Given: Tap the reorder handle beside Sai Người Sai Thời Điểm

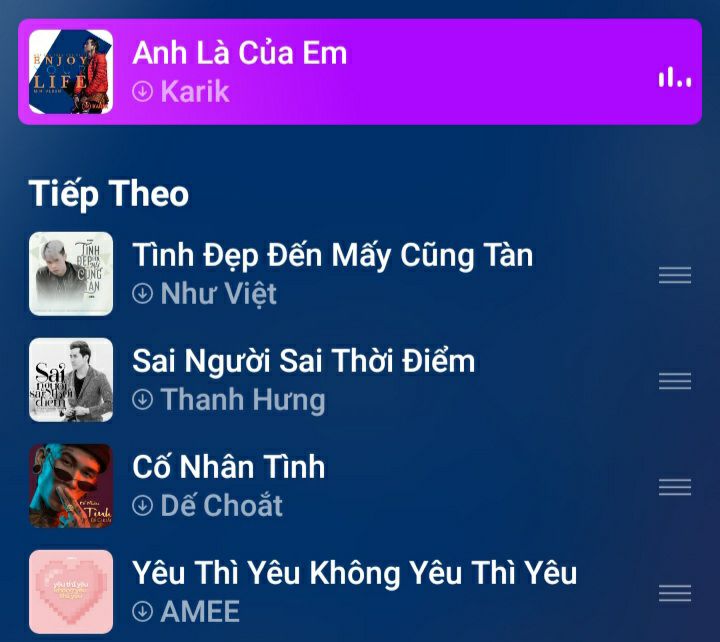Looking at the screenshot, I should [675, 381].
